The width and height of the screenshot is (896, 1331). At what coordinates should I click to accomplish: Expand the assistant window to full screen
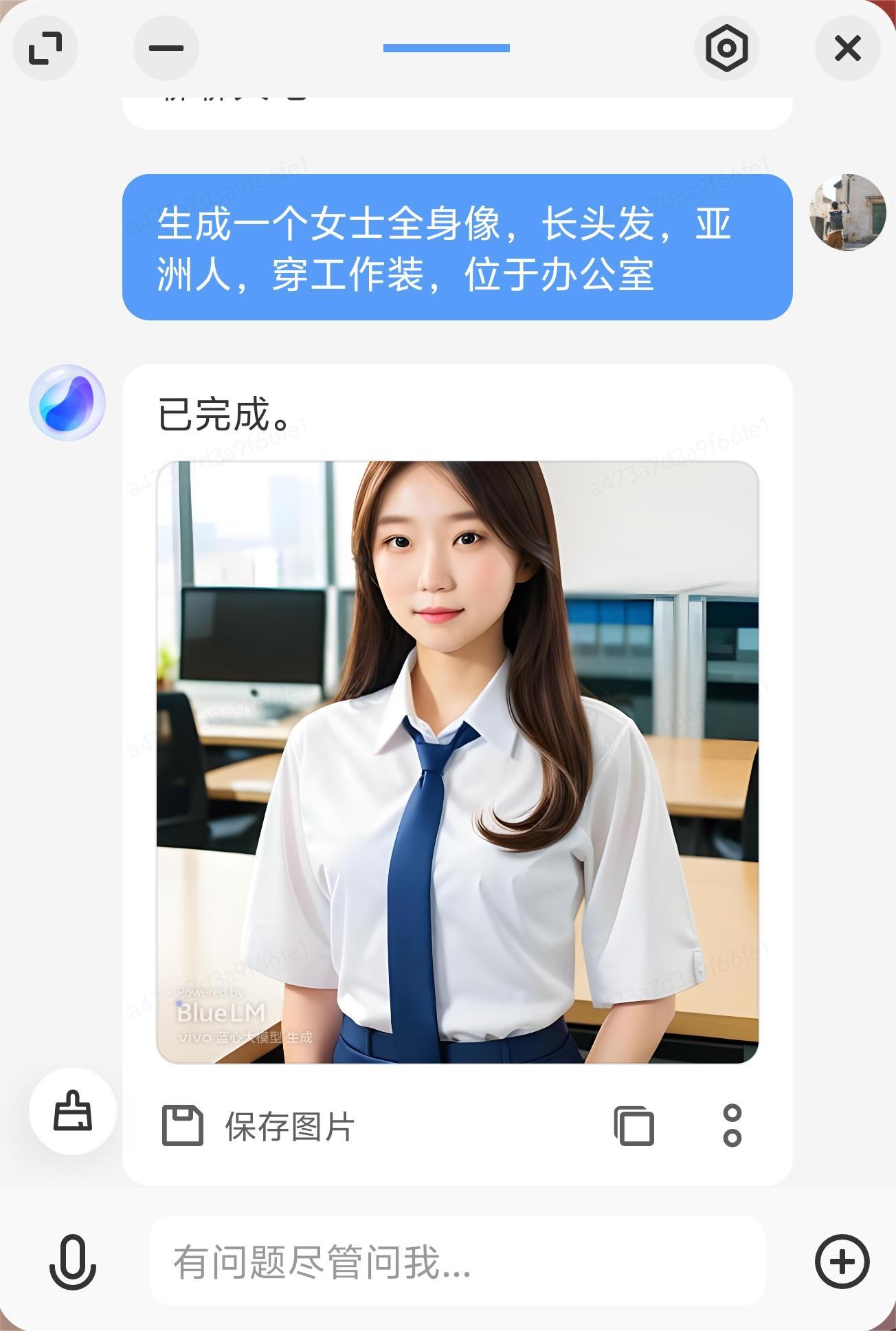pos(45,48)
